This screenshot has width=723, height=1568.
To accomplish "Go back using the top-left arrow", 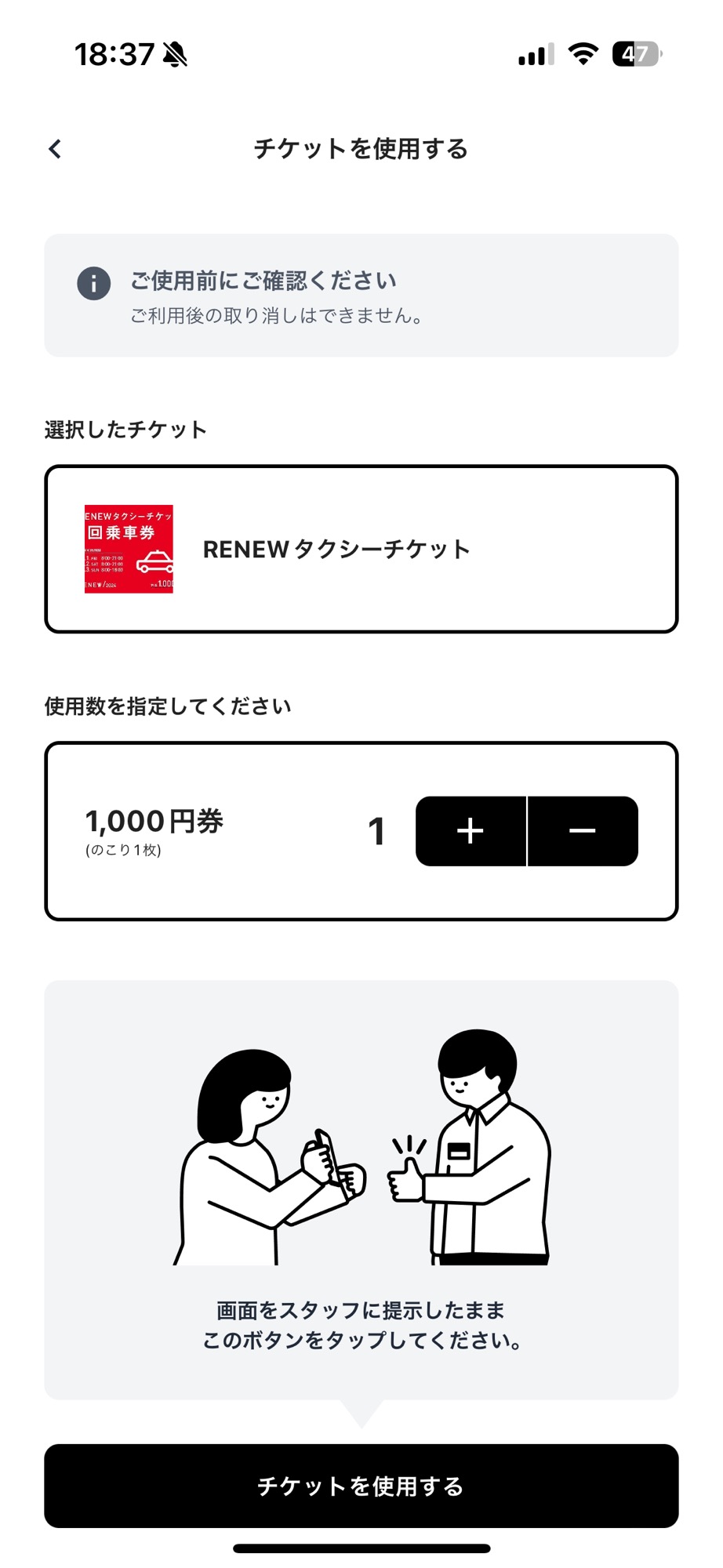I will point(55,149).
